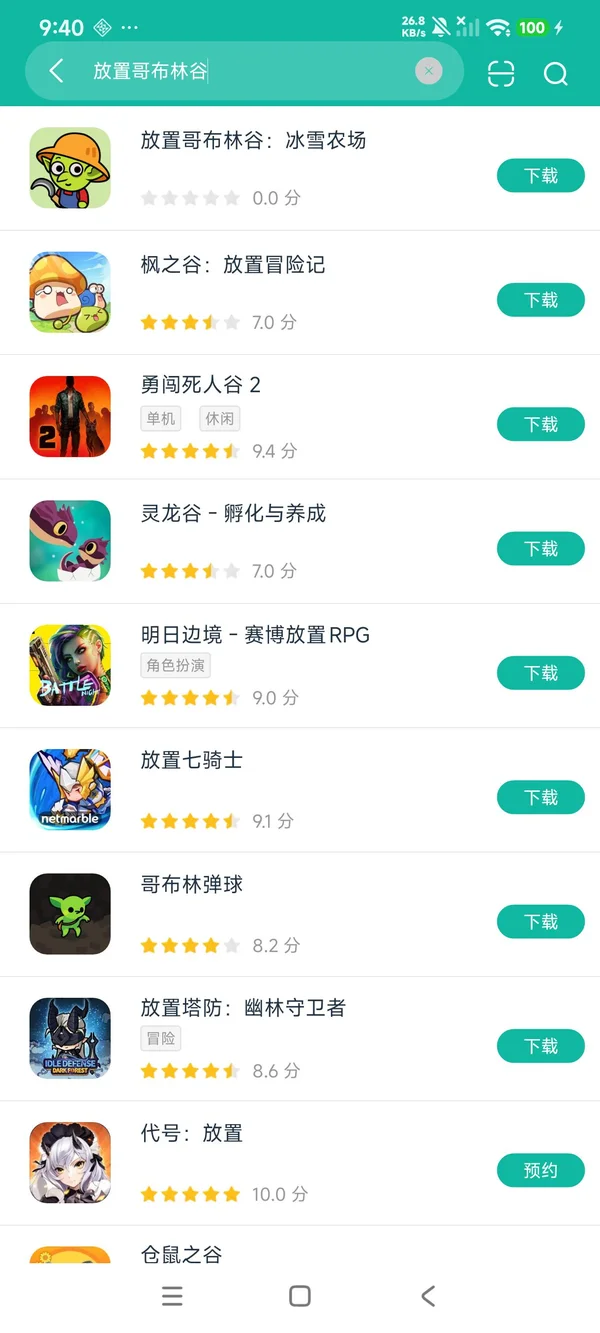This screenshot has width=600, height=1333.
Task: Download 勇闯死人谷 2
Action: click(540, 425)
